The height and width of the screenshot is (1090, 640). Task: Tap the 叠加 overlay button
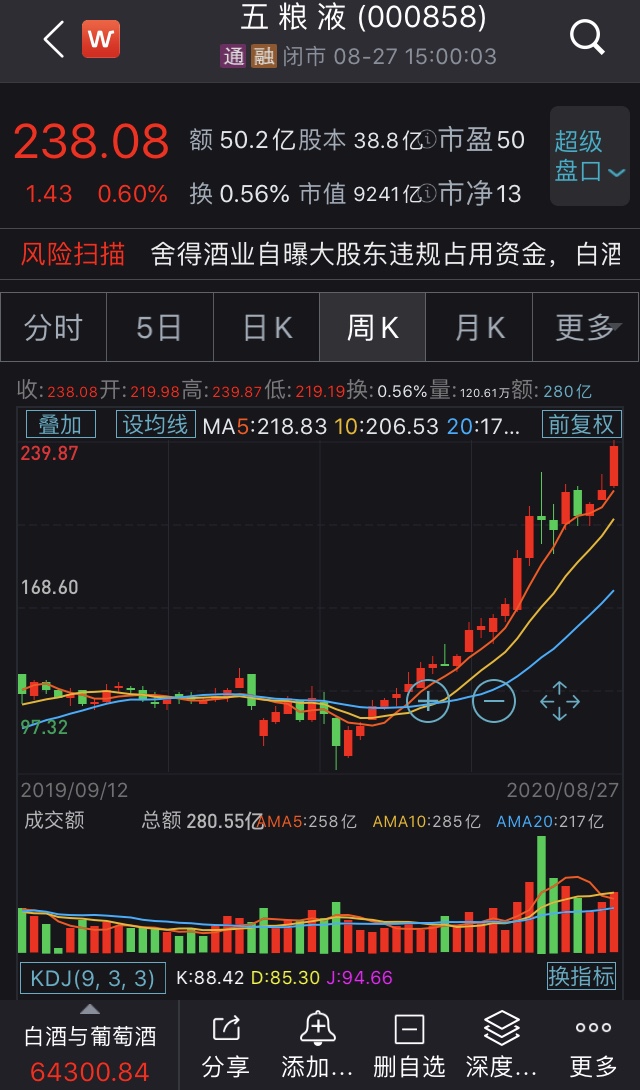point(60,424)
